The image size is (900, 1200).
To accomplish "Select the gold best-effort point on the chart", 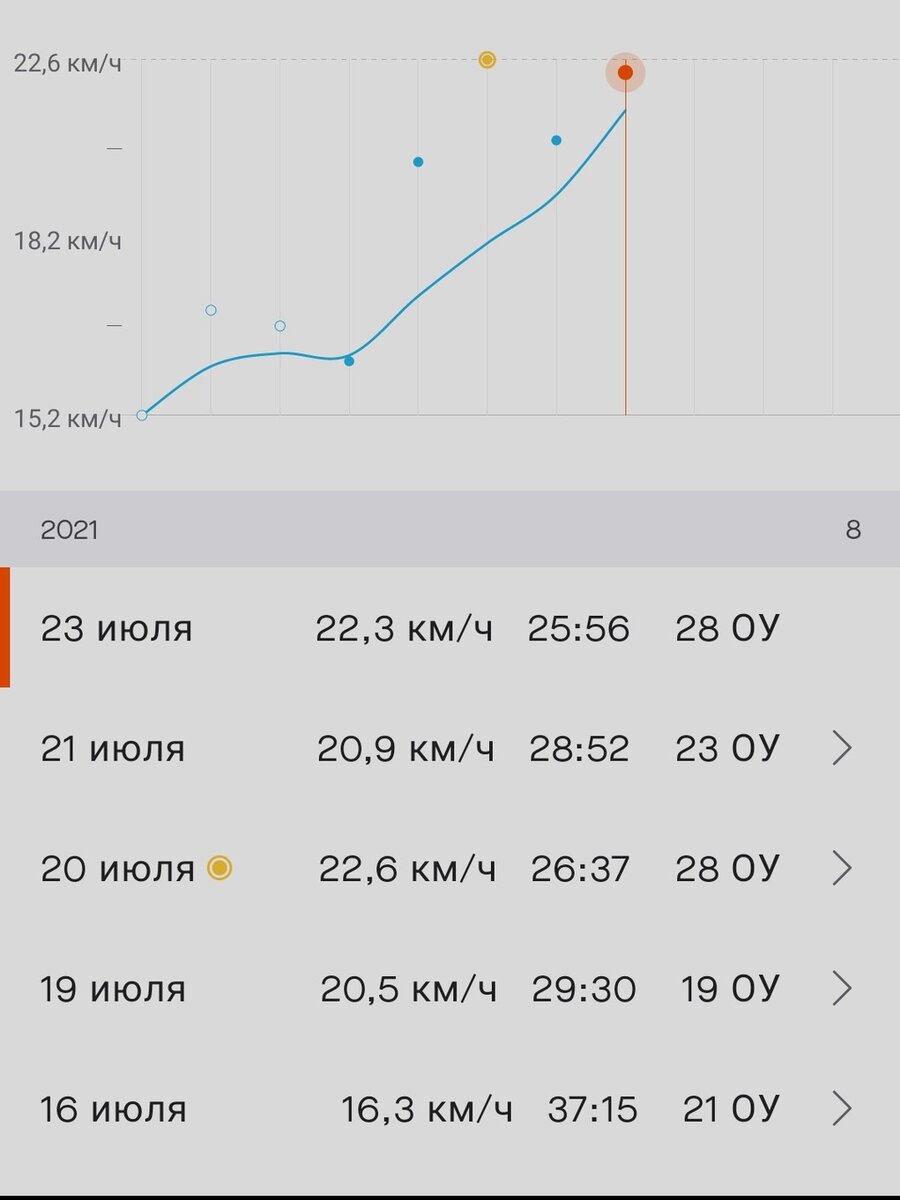I will point(487,60).
